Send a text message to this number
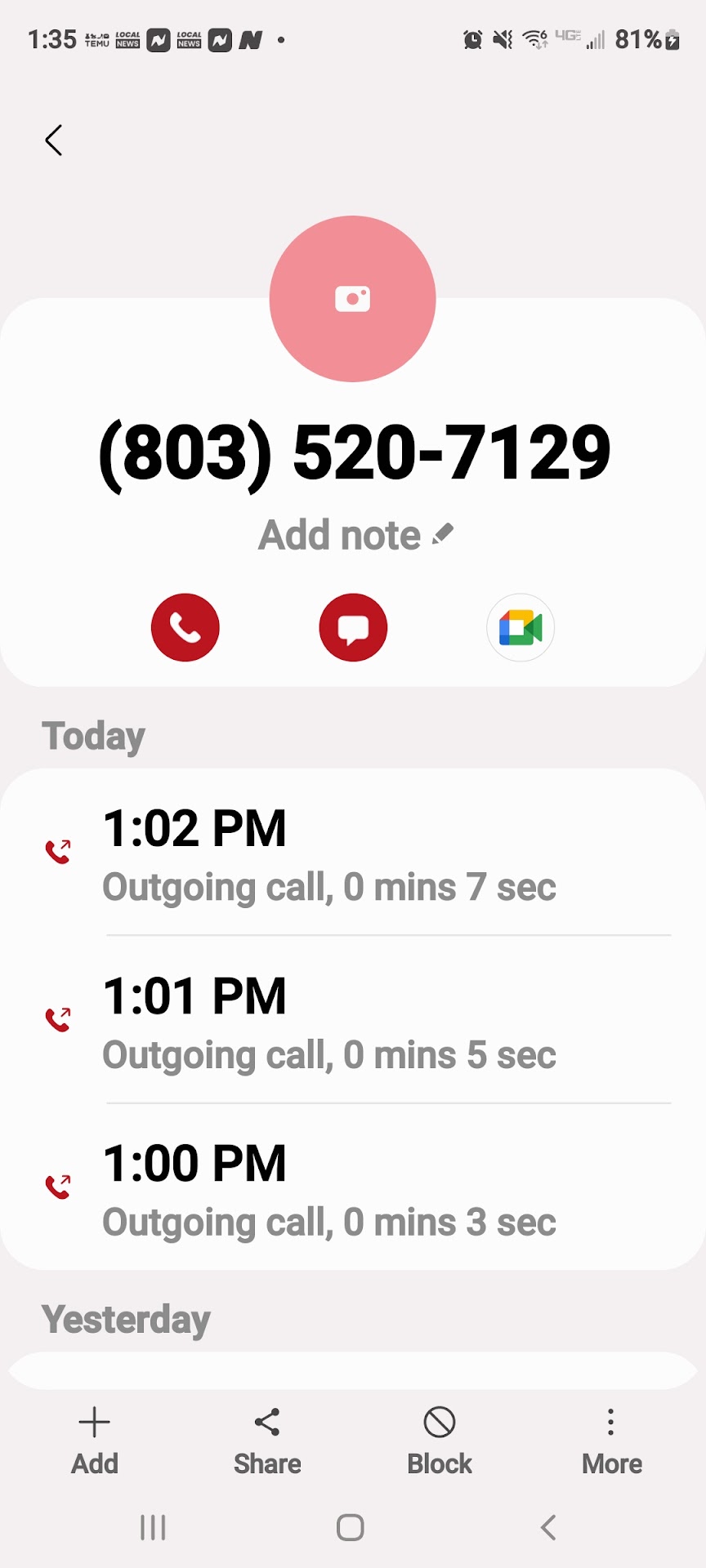 point(353,627)
